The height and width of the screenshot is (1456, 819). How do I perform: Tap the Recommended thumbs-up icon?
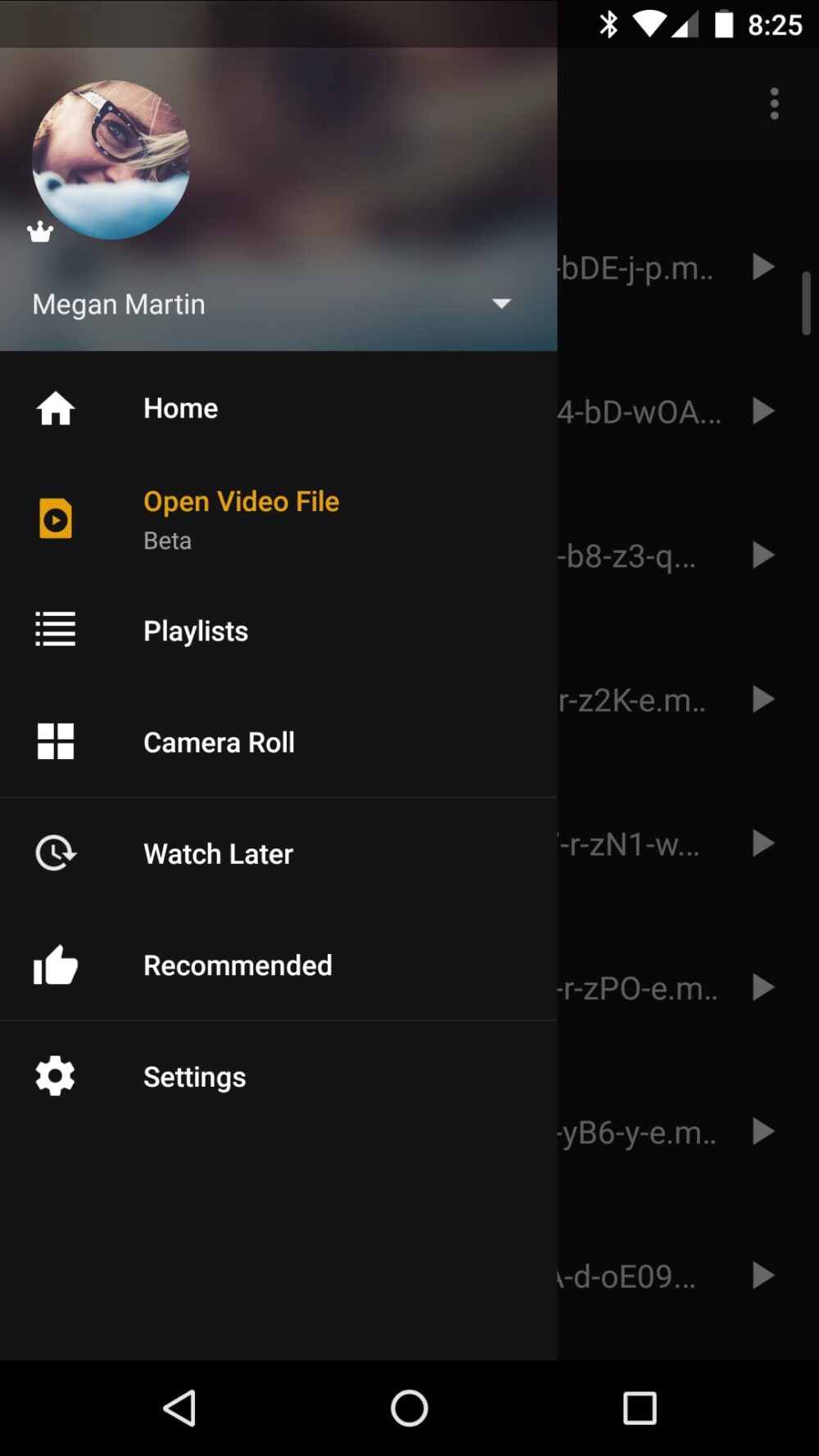point(54,965)
